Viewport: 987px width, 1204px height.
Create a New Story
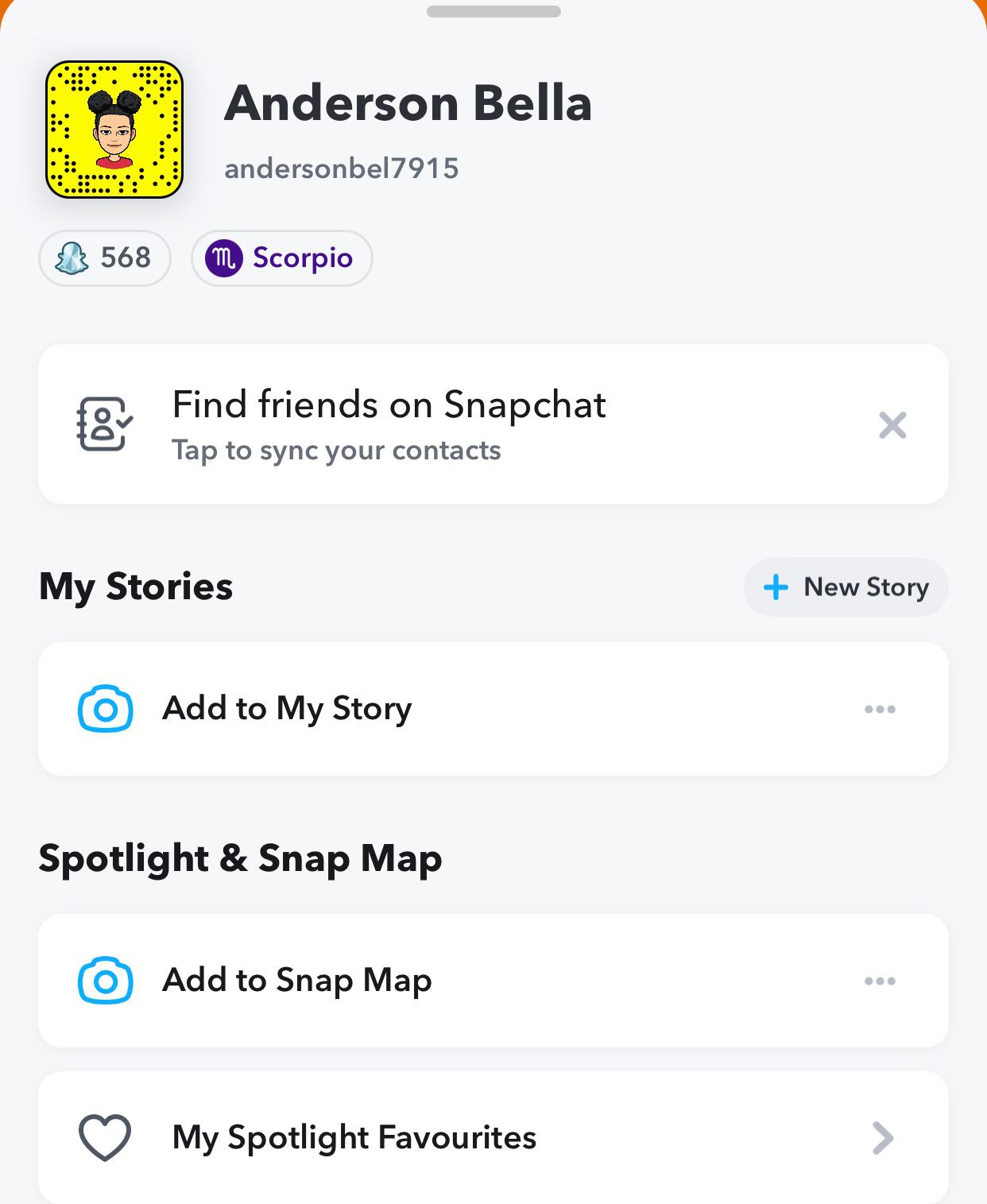846,587
